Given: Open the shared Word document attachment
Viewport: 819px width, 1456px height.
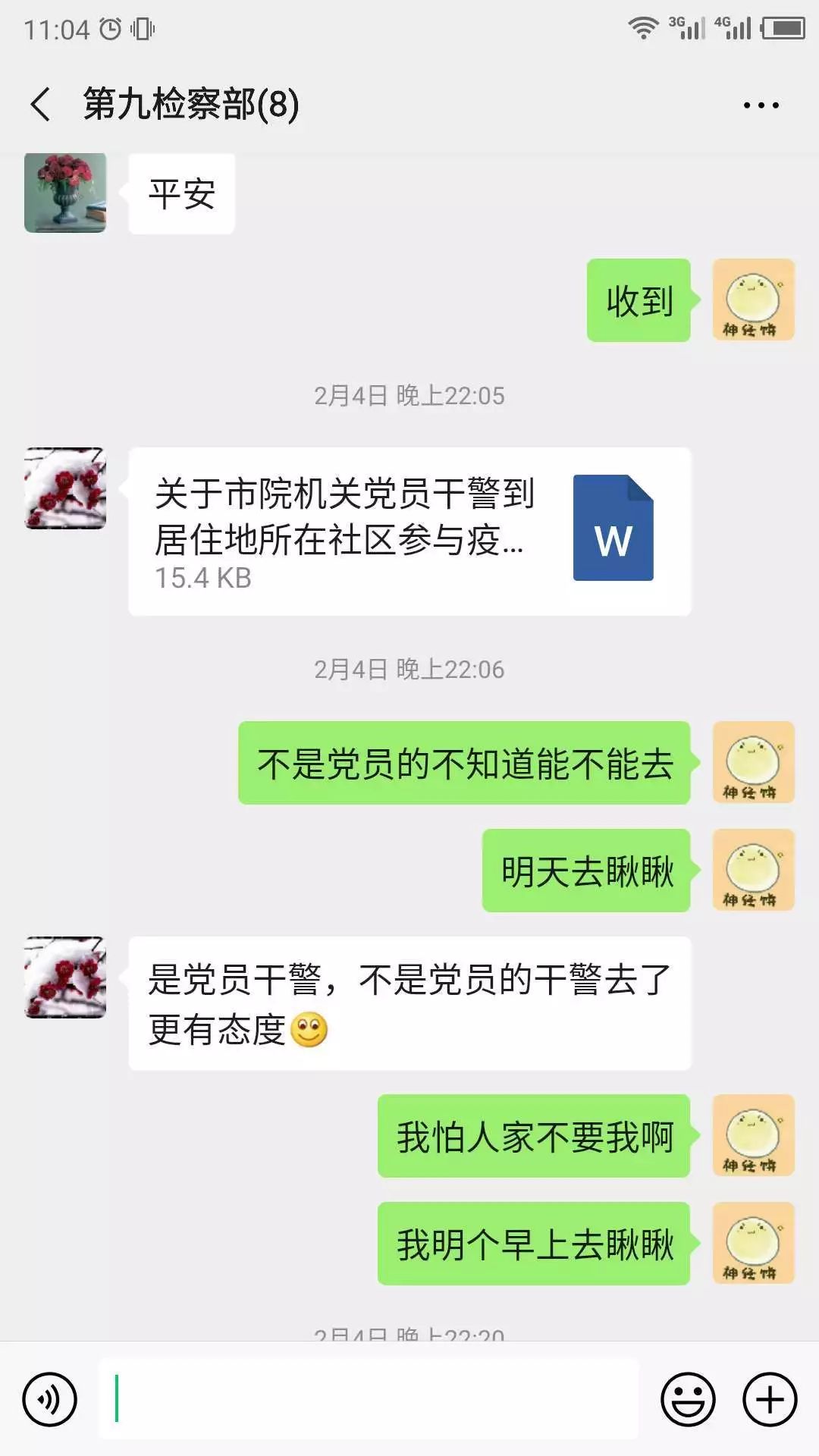Looking at the screenshot, I should point(409,531).
